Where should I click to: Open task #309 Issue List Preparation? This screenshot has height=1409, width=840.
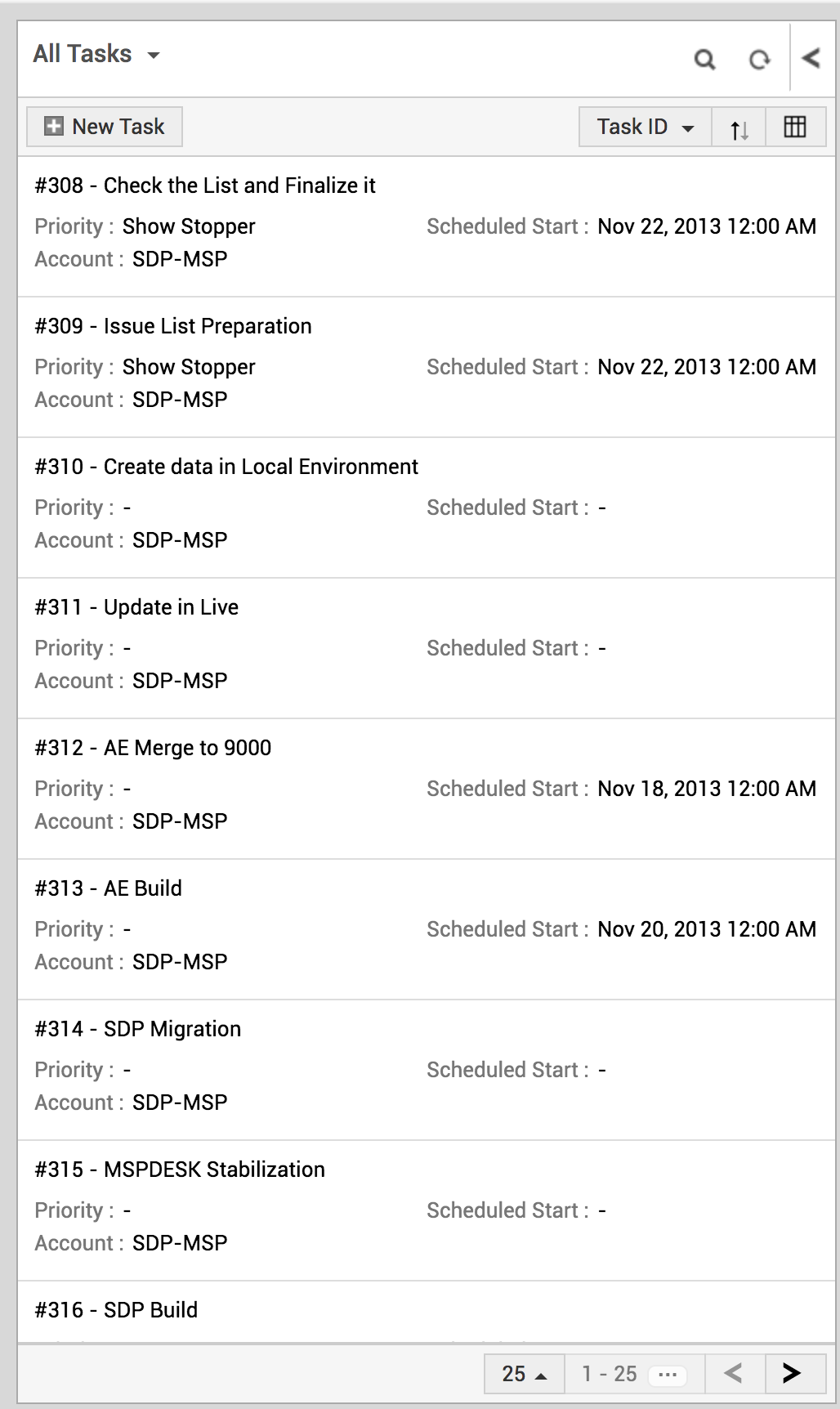pyautogui.click(x=173, y=326)
